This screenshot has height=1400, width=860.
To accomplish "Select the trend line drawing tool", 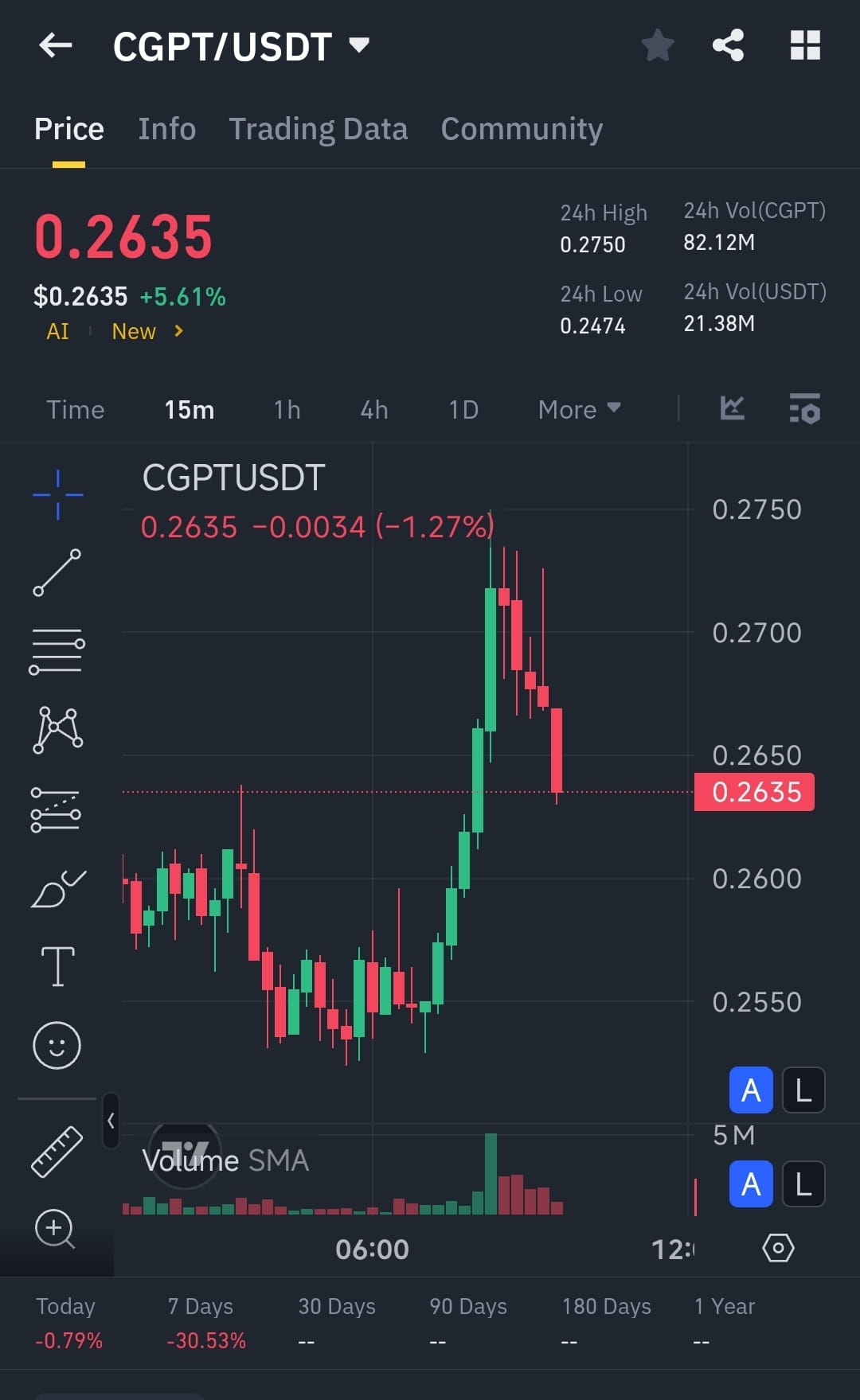I will [x=57, y=573].
